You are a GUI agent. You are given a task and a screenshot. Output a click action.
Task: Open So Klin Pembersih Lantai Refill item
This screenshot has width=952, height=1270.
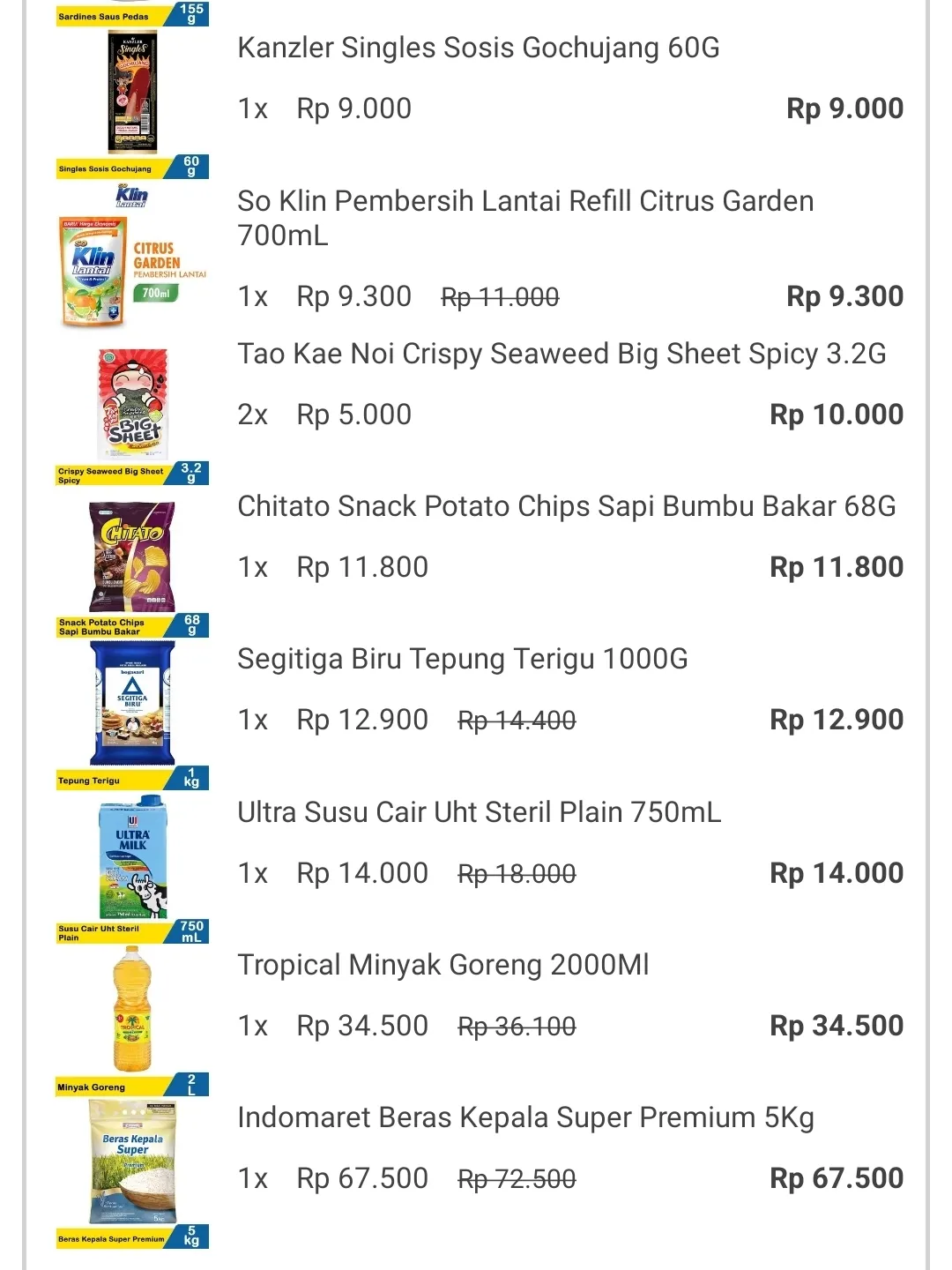tap(524, 217)
